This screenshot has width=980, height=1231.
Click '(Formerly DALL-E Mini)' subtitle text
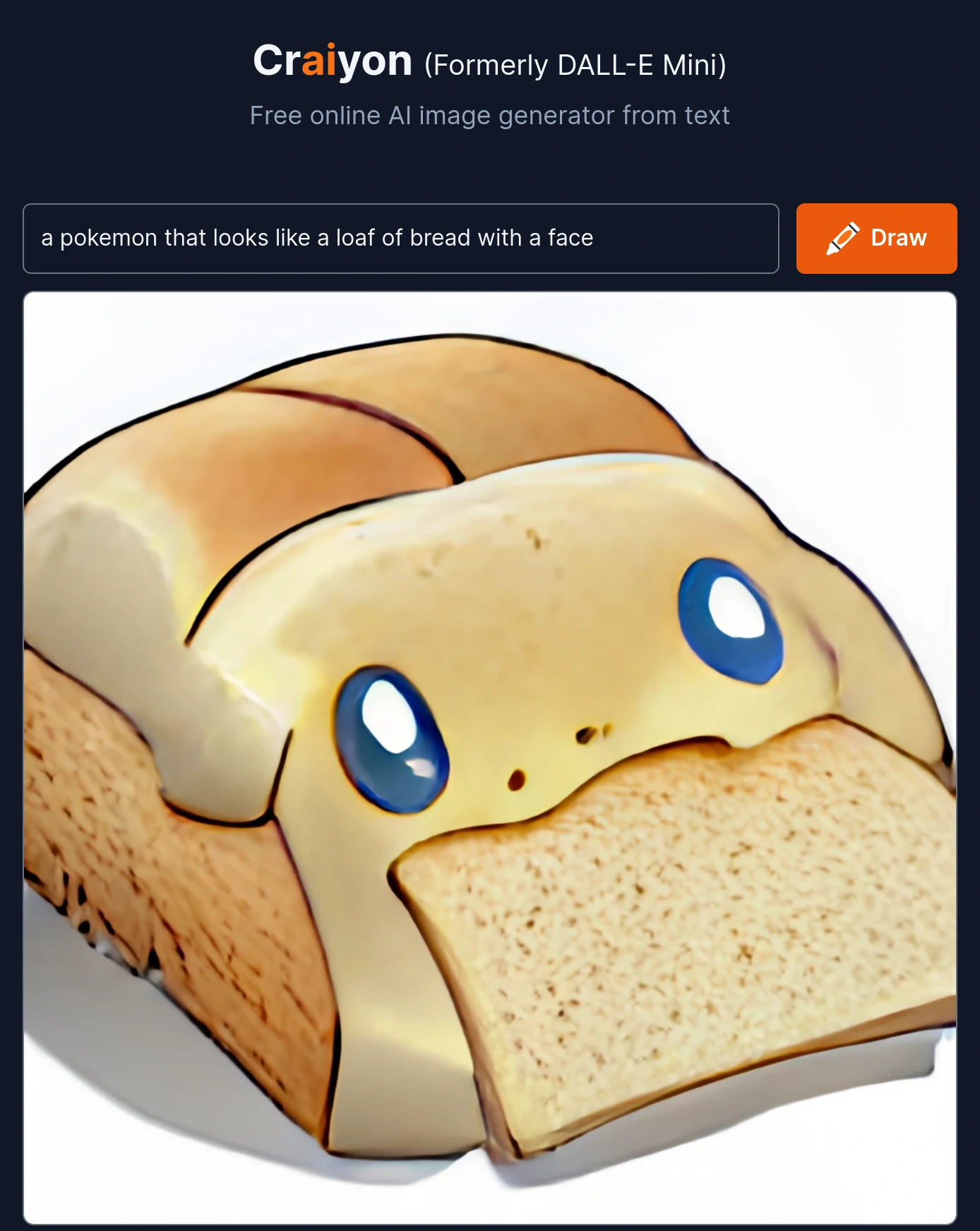pyautogui.click(x=576, y=64)
